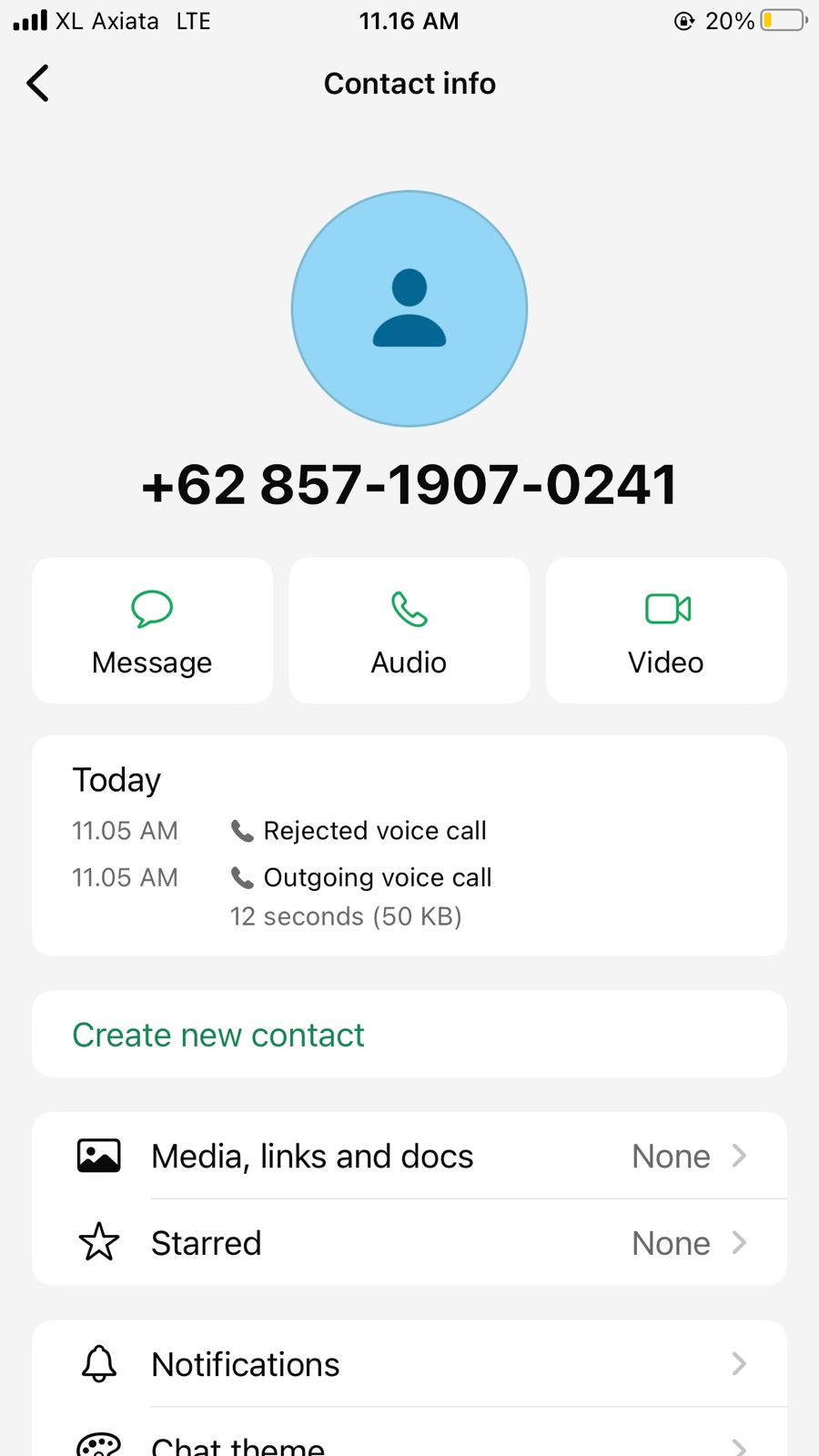The height and width of the screenshot is (1456, 819).
Task: Tap the contact's profile picture
Action: coord(409,308)
